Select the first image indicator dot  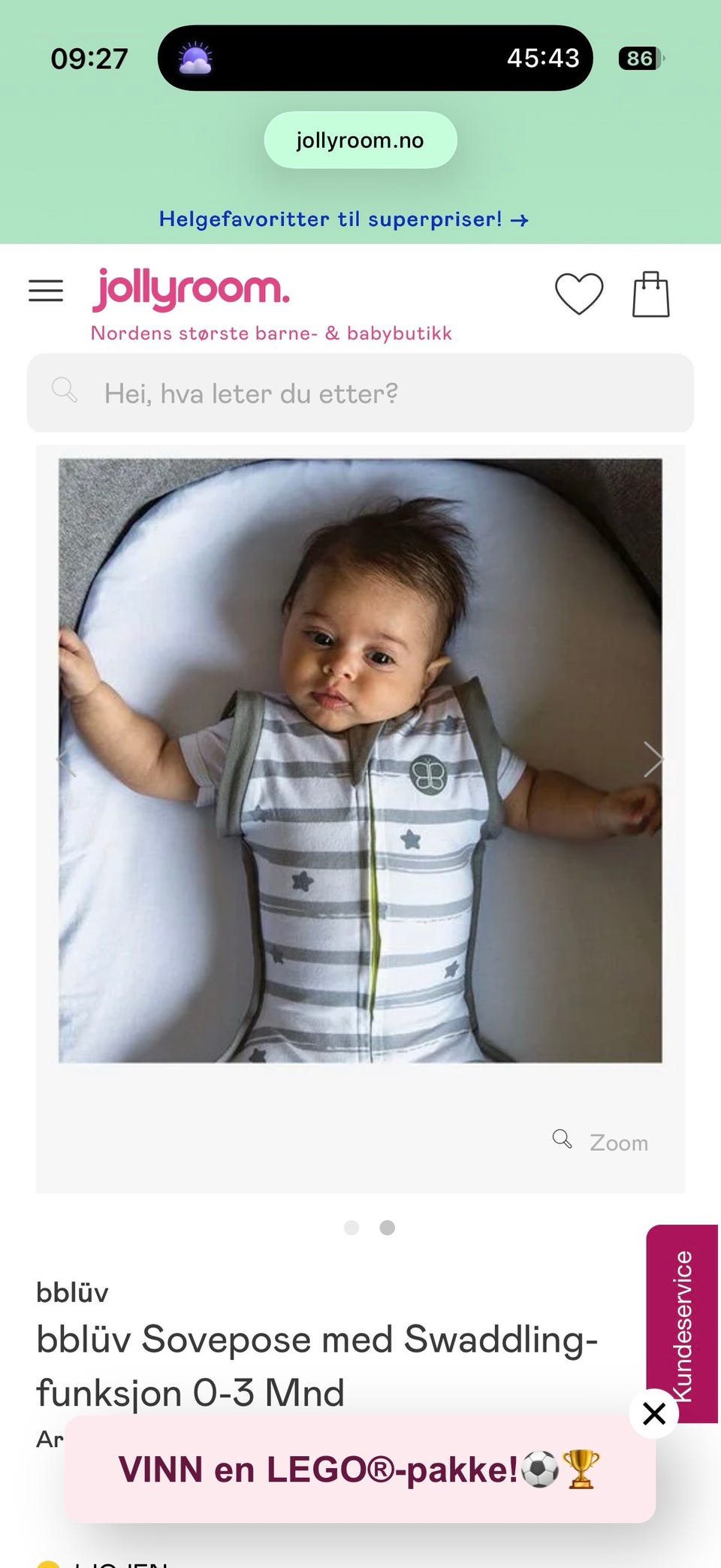[x=351, y=1228]
